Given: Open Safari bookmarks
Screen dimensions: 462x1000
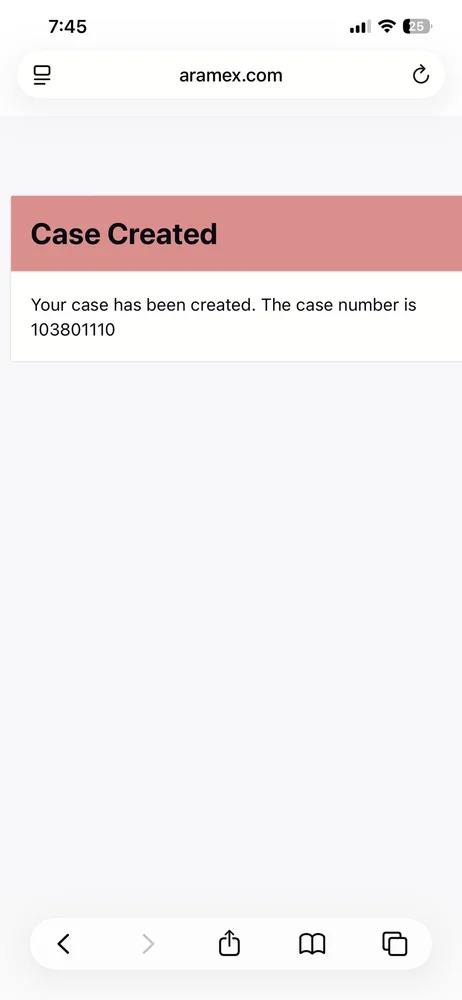Looking at the screenshot, I should [x=312, y=944].
